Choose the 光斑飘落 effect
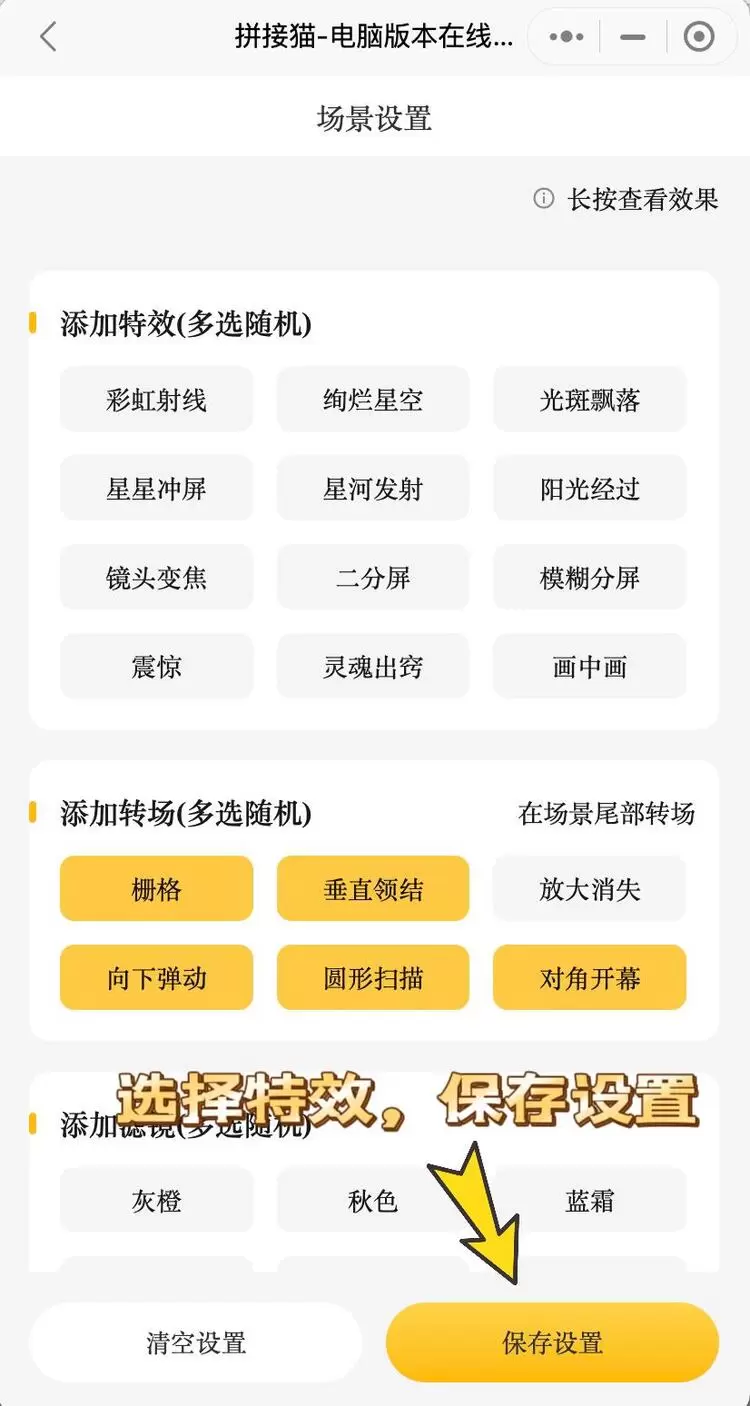 point(590,401)
